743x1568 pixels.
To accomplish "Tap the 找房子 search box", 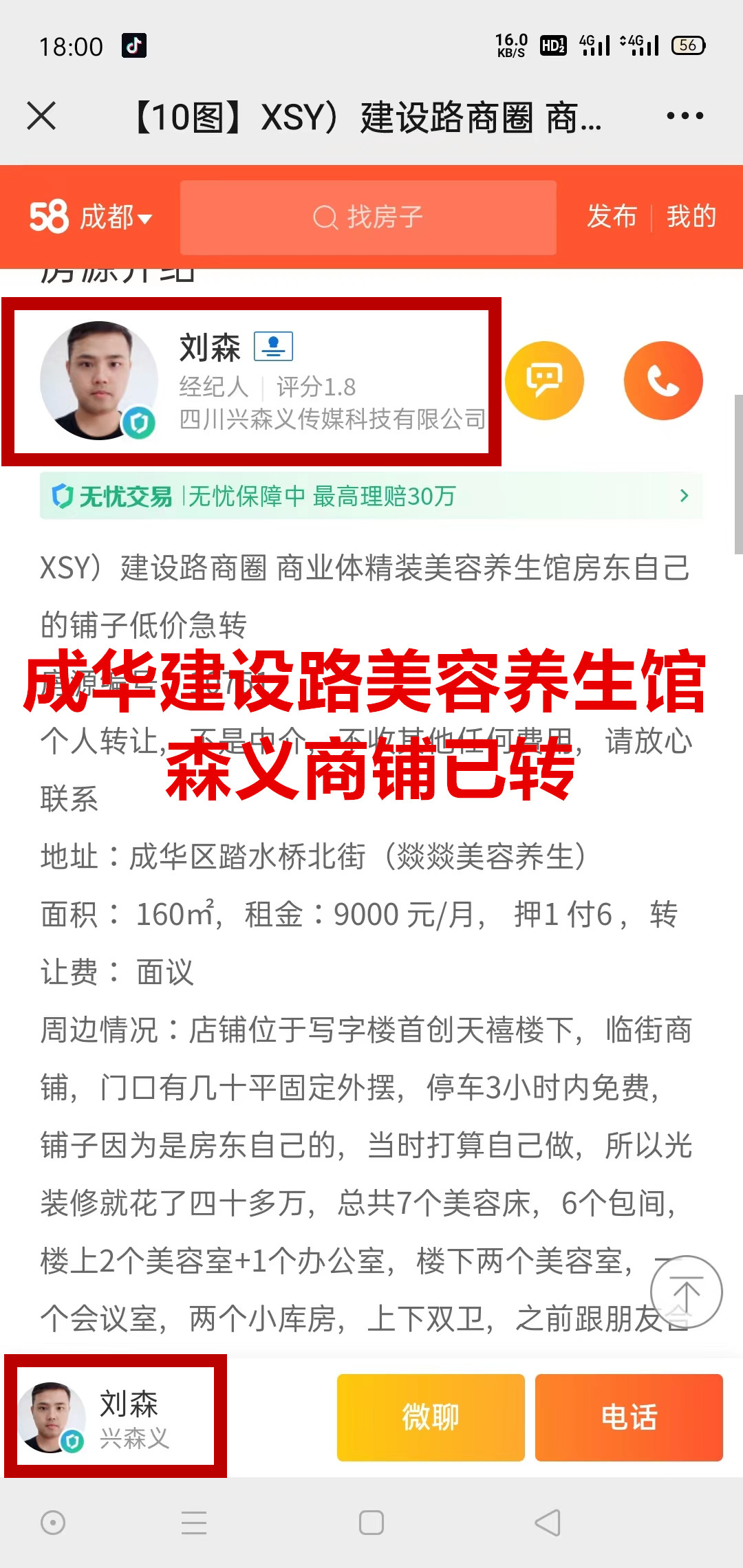I will 368,217.
